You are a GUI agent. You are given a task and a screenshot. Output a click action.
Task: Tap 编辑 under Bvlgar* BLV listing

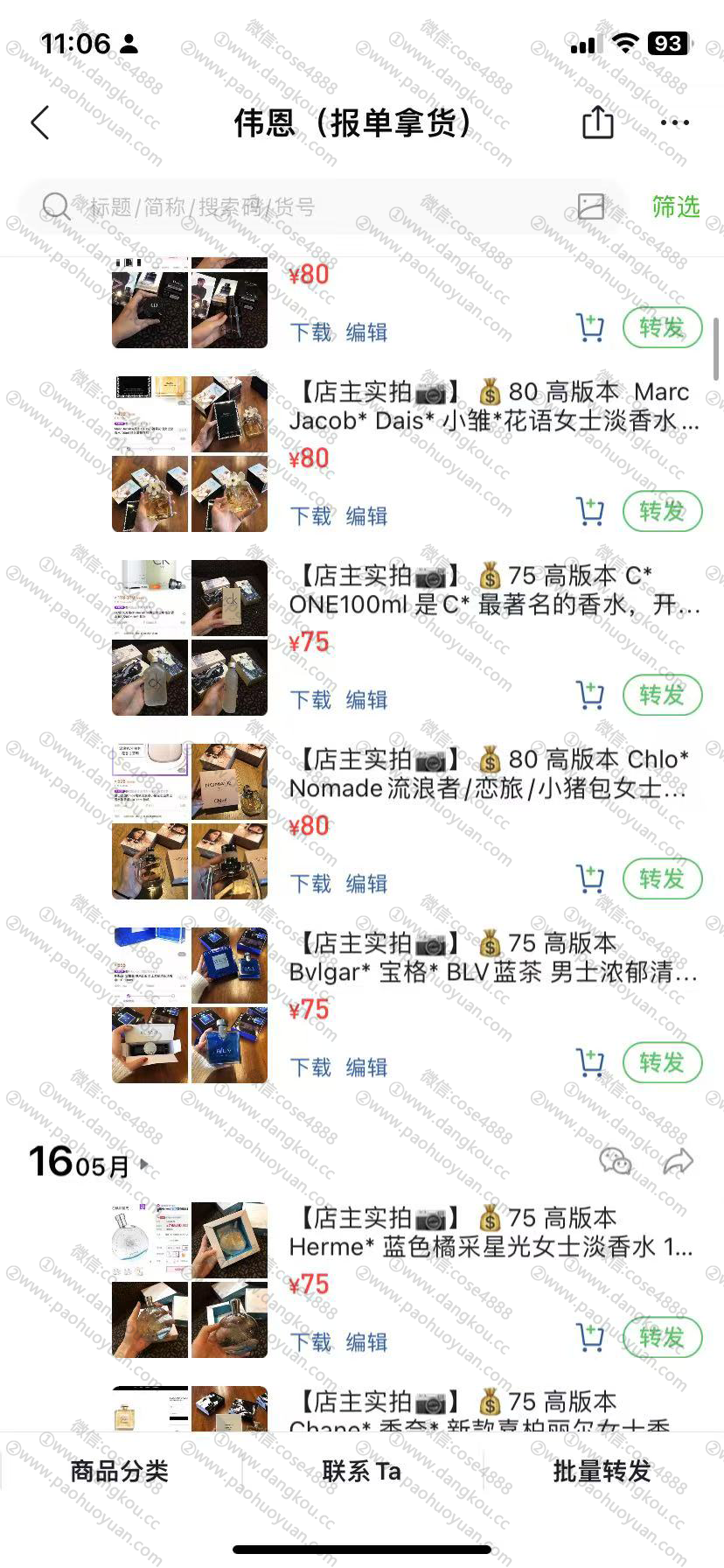click(366, 1067)
